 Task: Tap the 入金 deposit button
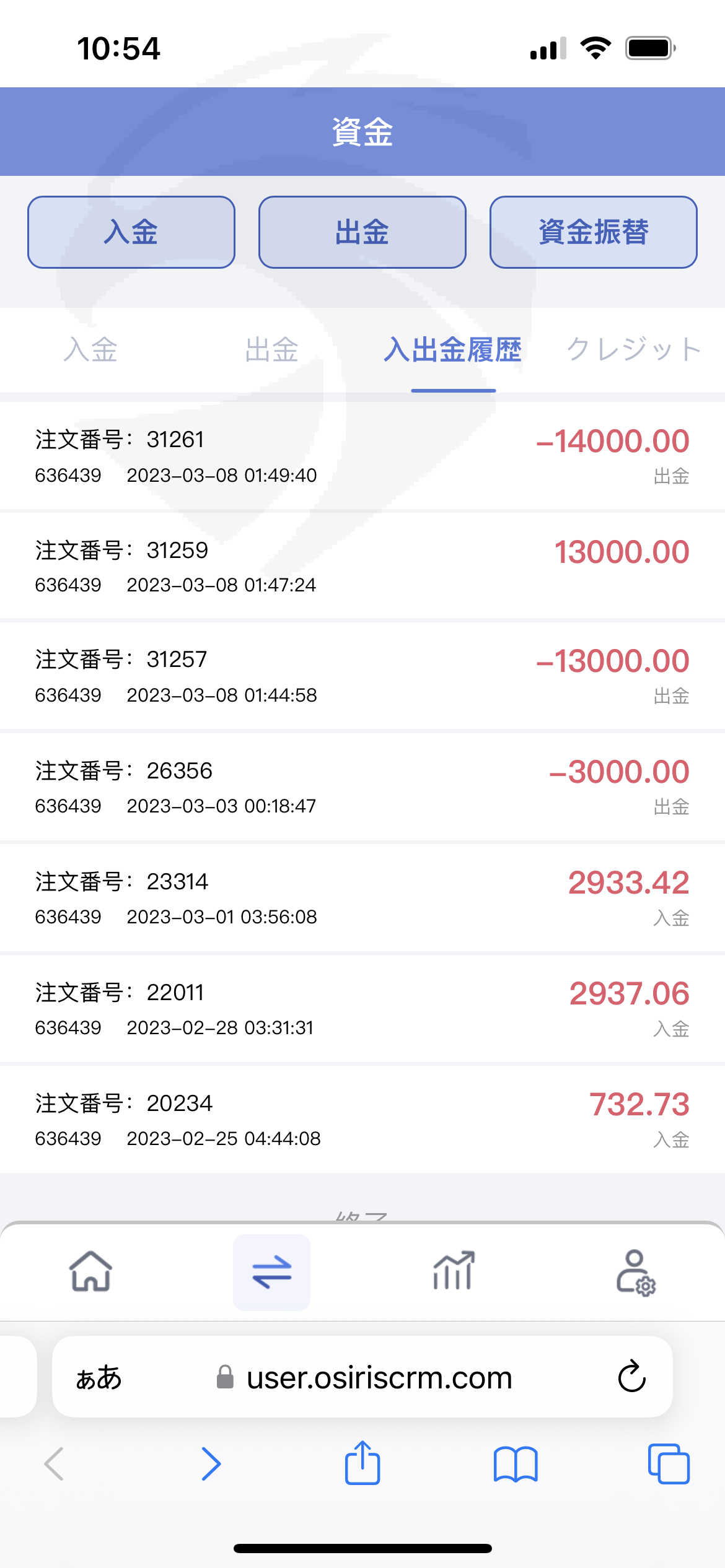point(131,232)
